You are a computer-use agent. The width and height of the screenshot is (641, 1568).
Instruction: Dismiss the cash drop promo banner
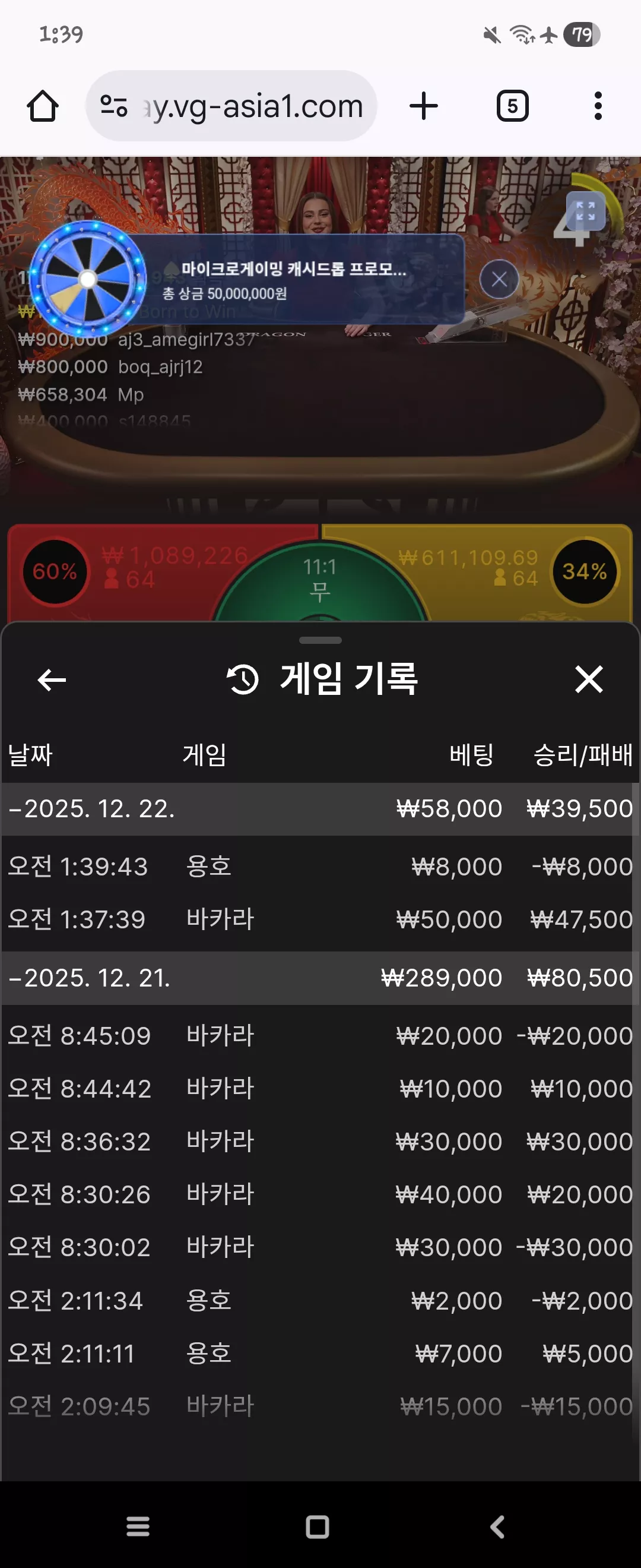499,279
